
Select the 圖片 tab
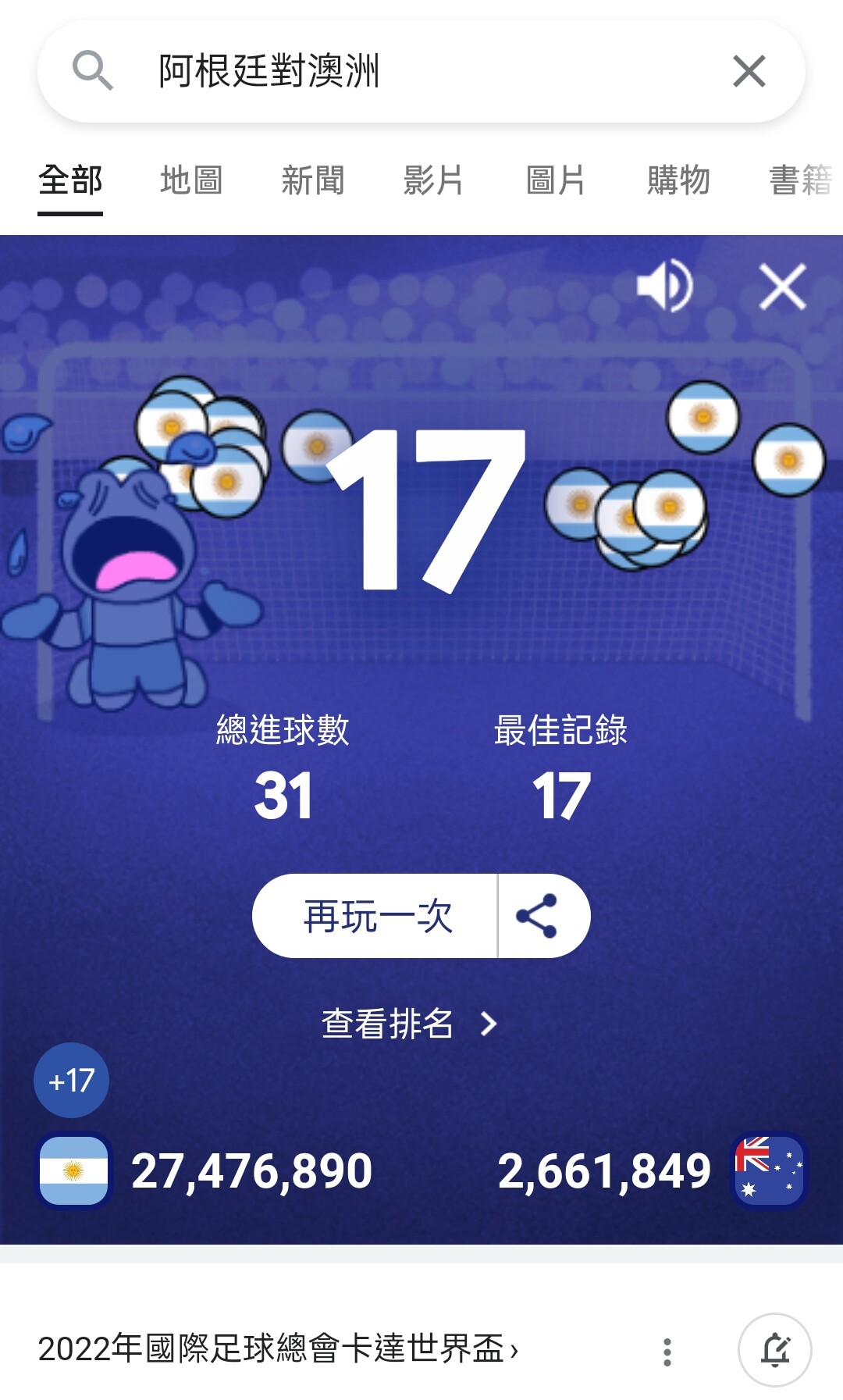pyautogui.click(x=555, y=180)
